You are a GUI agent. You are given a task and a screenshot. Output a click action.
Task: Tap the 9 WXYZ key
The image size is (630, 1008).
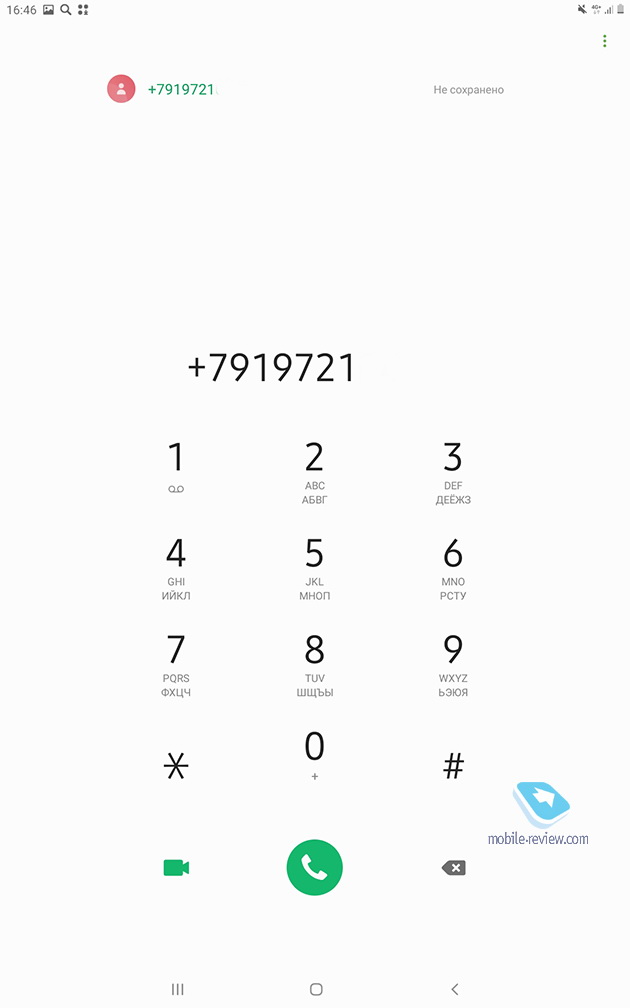coord(453,661)
